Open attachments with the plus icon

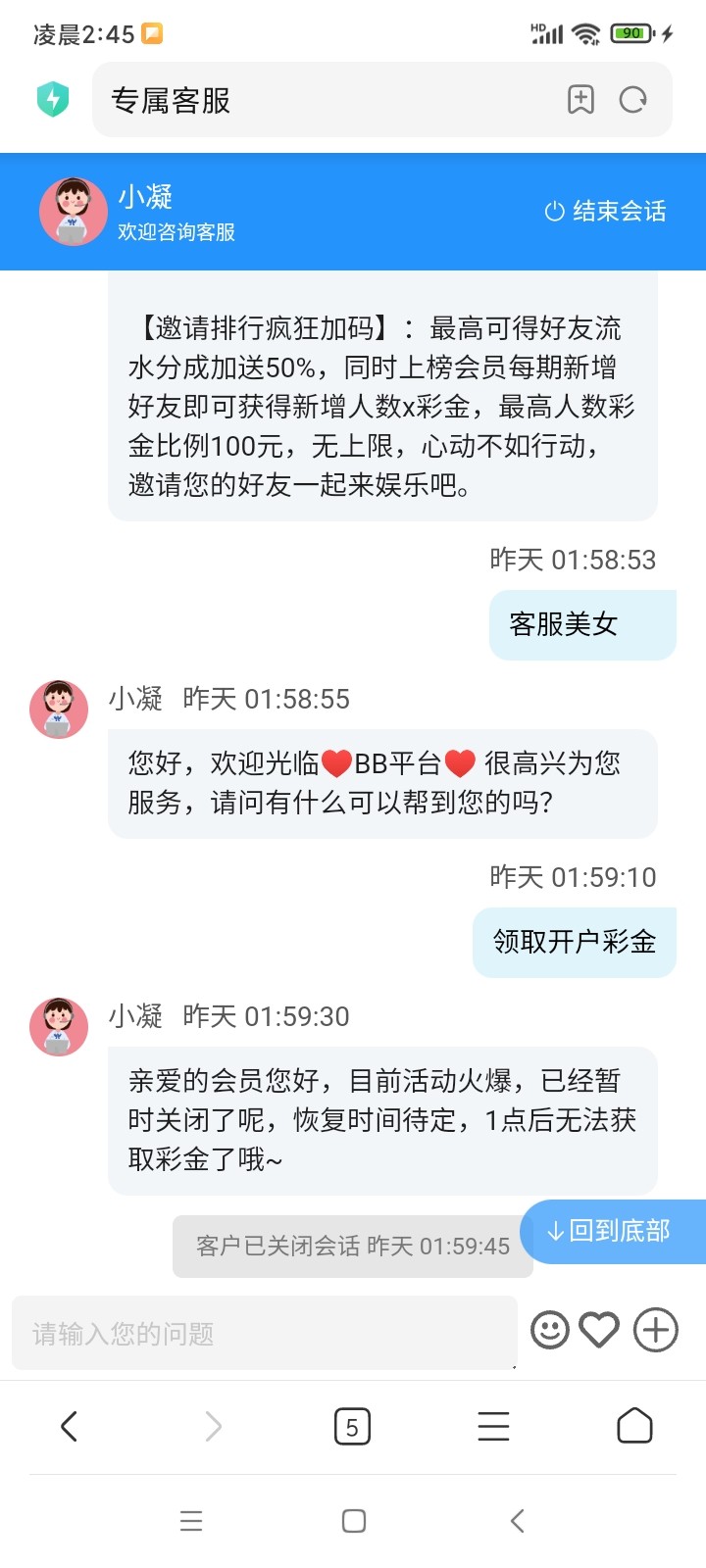click(655, 1330)
